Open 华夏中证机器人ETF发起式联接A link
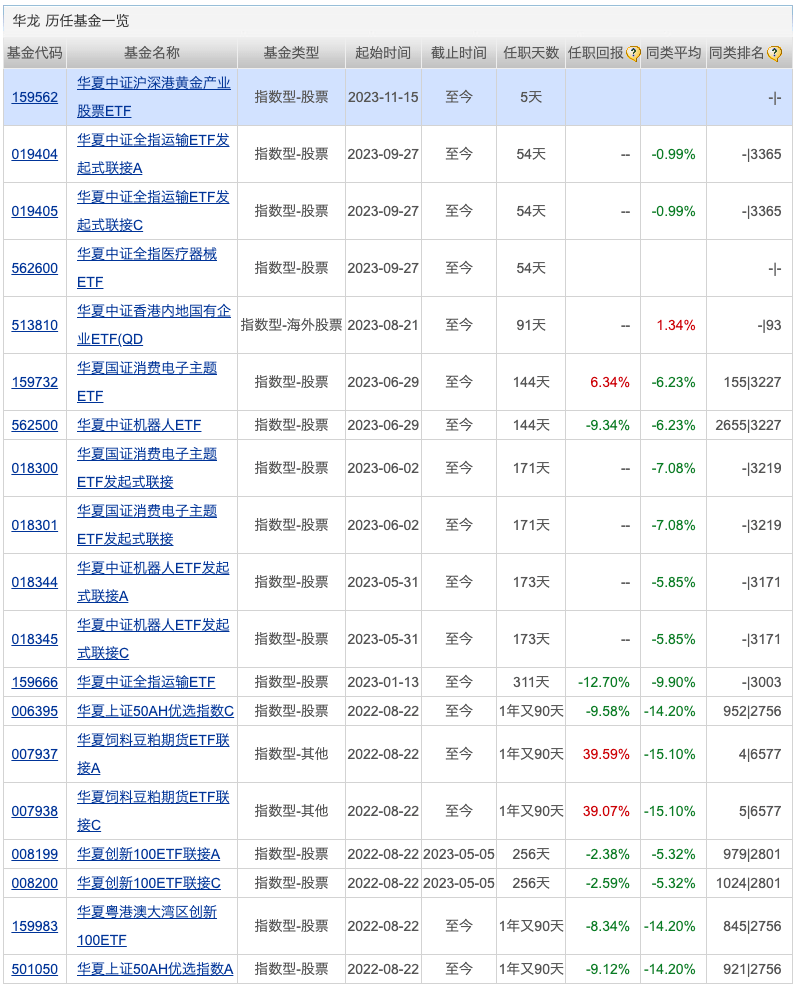Viewport: 798px width, 986px height. [153, 568]
